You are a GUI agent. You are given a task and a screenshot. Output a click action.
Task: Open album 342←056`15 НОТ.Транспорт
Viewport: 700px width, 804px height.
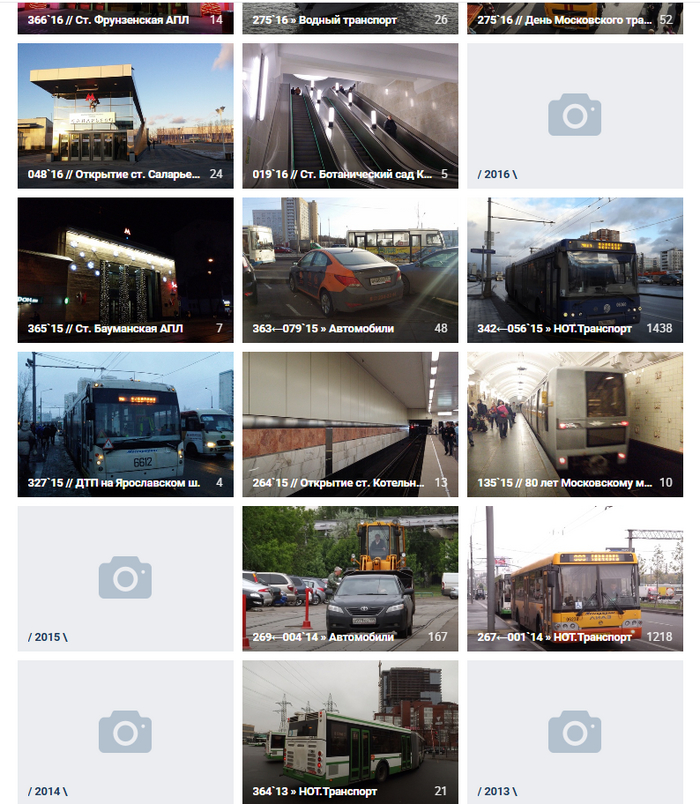point(574,269)
